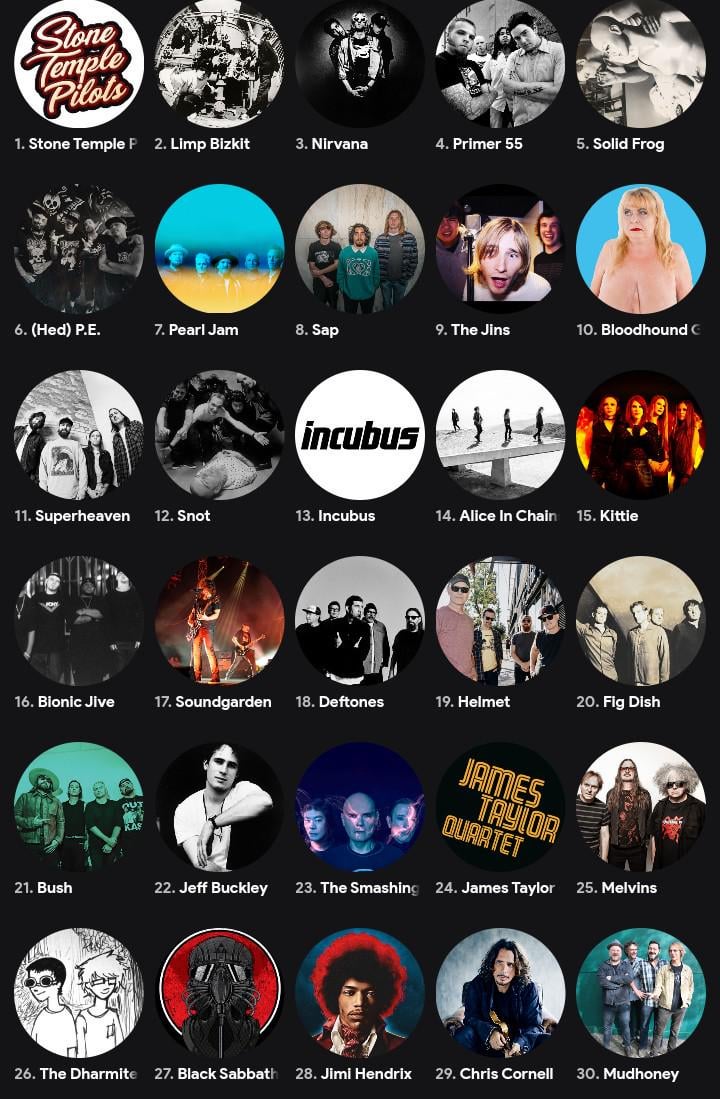Select the Deftones artist tile
The image size is (720, 1099).
click(359, 621)
